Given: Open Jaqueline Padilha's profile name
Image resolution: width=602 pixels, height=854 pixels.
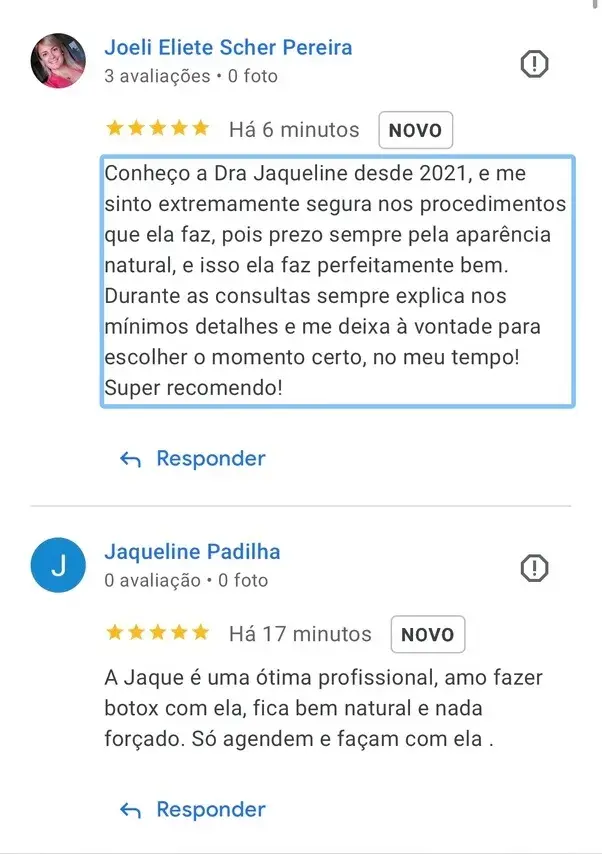Looking at the screenshot, I should 192,551.
